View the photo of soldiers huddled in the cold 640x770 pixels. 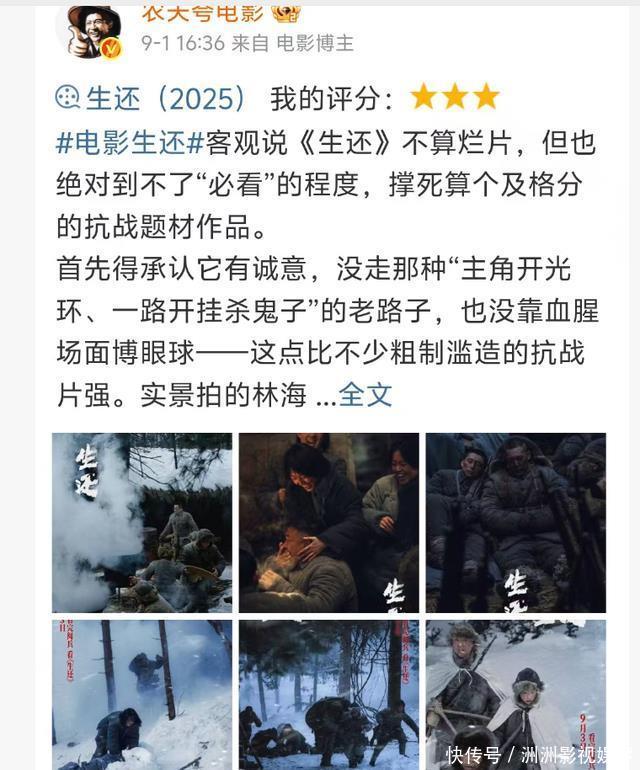tap(515, 522)
